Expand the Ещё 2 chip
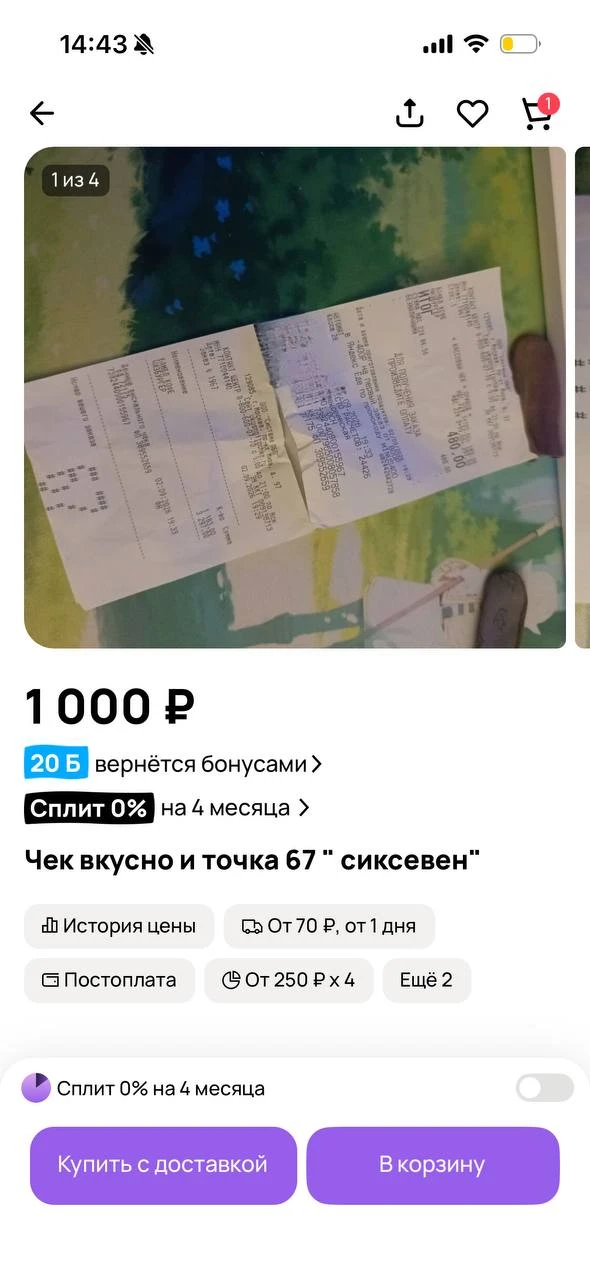This screenshot has height=1280, width=590. [x=426, y=980]
